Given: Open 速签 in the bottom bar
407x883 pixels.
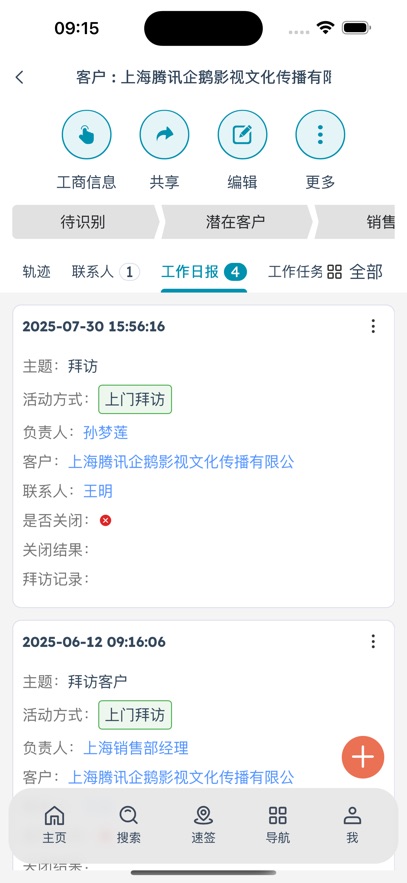Looking at the screenshot, I should pos(203,824).
